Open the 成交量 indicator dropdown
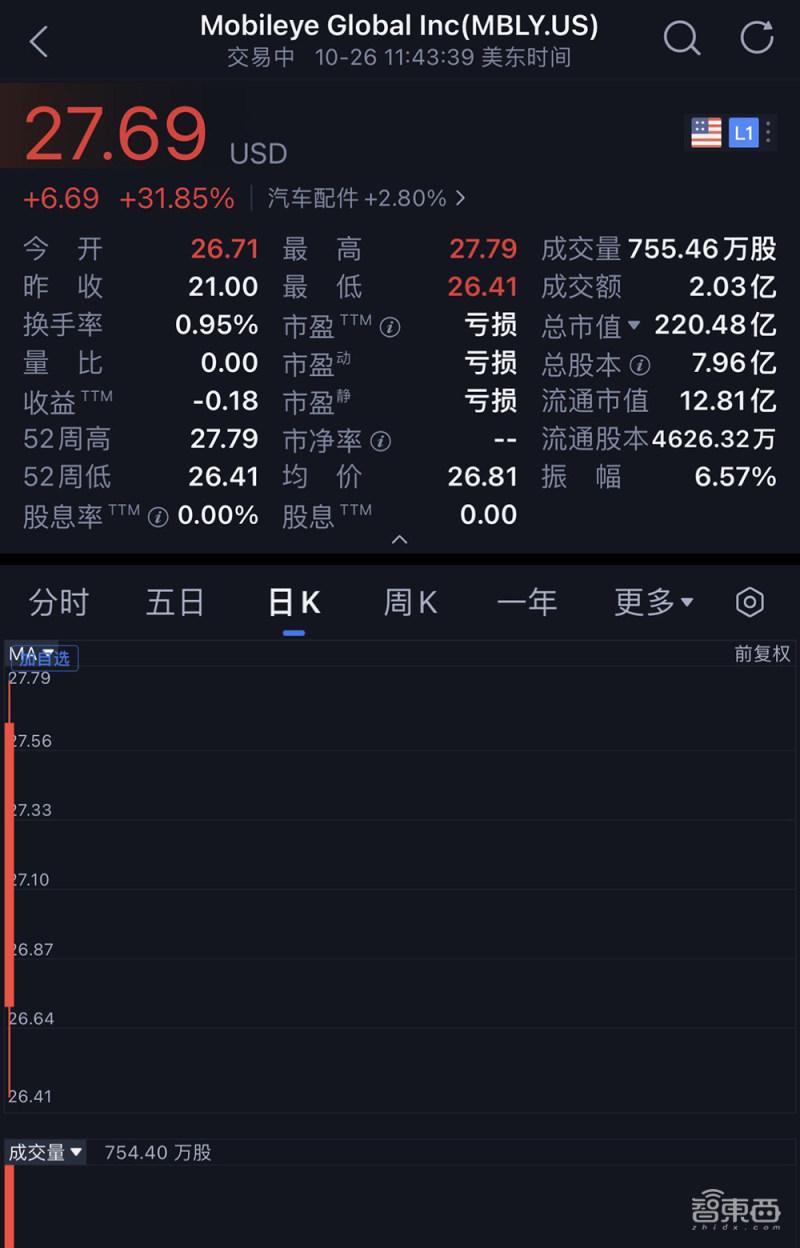This screenshot has width=800, height=1248. pyautogui.click(x=45, y=1152)
